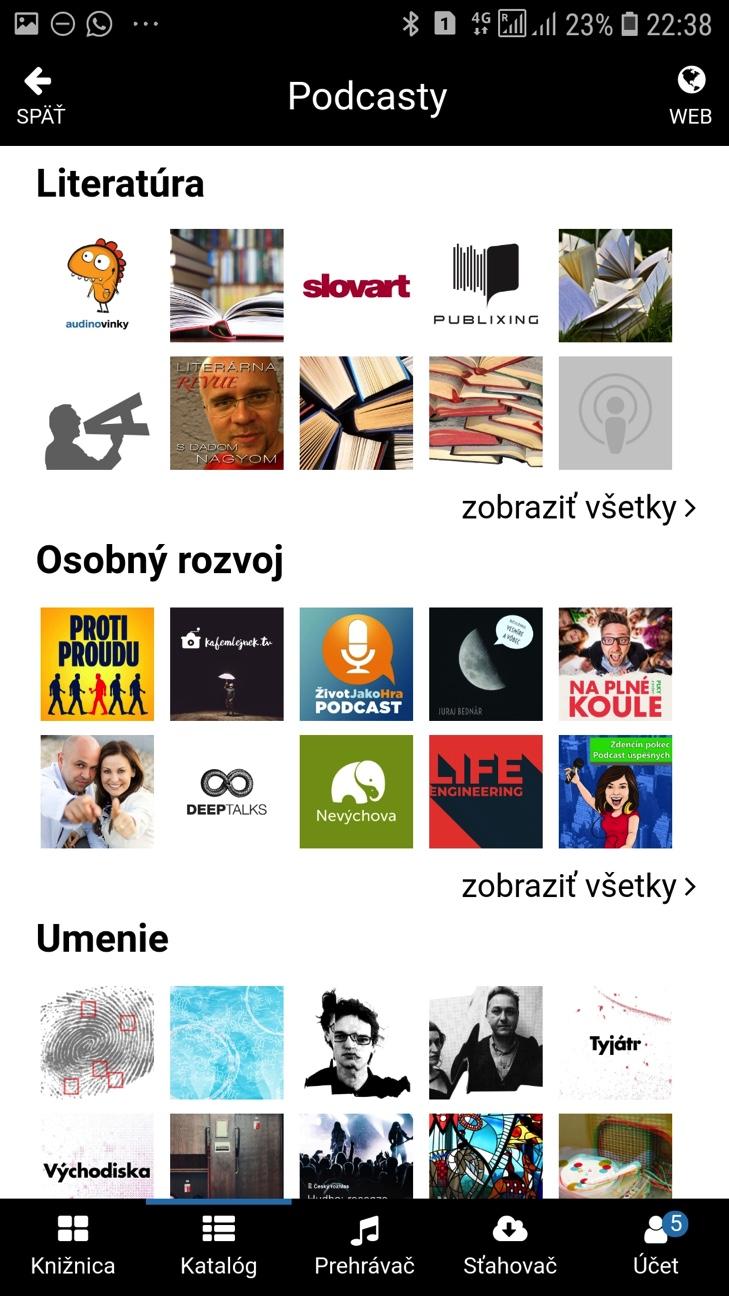Open the Life Engineering podcast
This screenshot has width=729, height=1296.
coord(486,792)
